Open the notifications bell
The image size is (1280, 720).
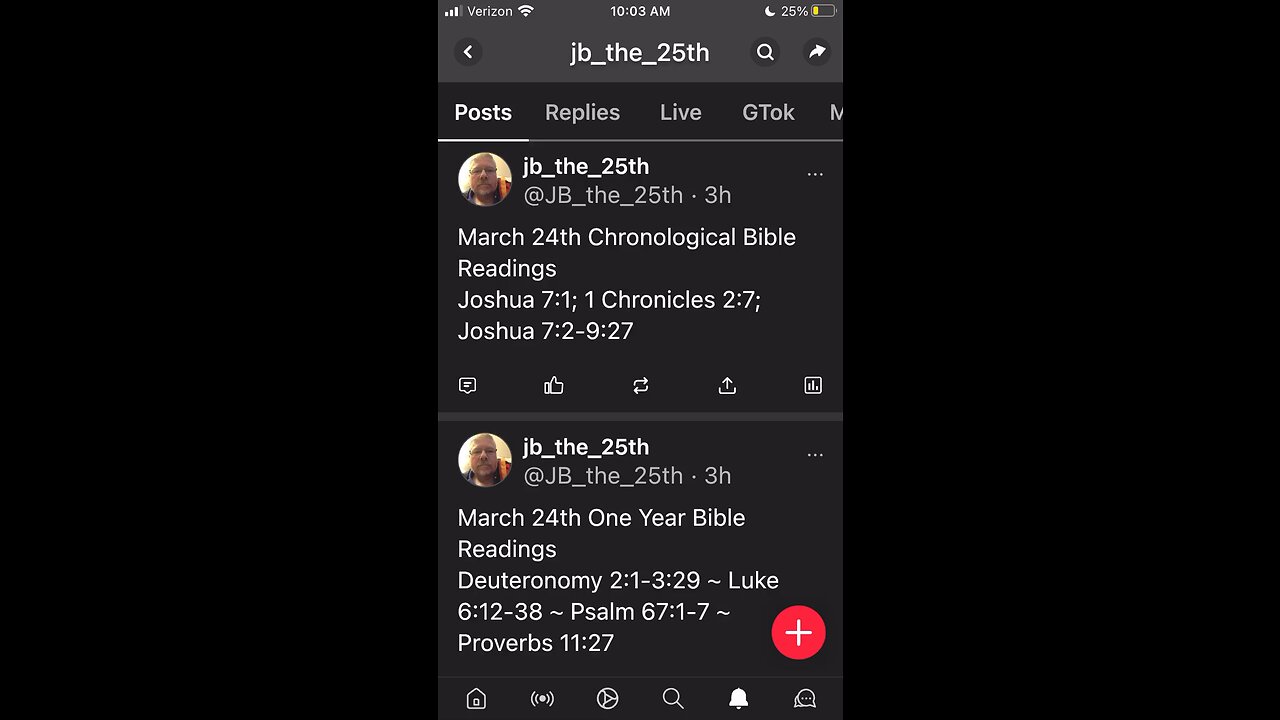click(738, 699)
